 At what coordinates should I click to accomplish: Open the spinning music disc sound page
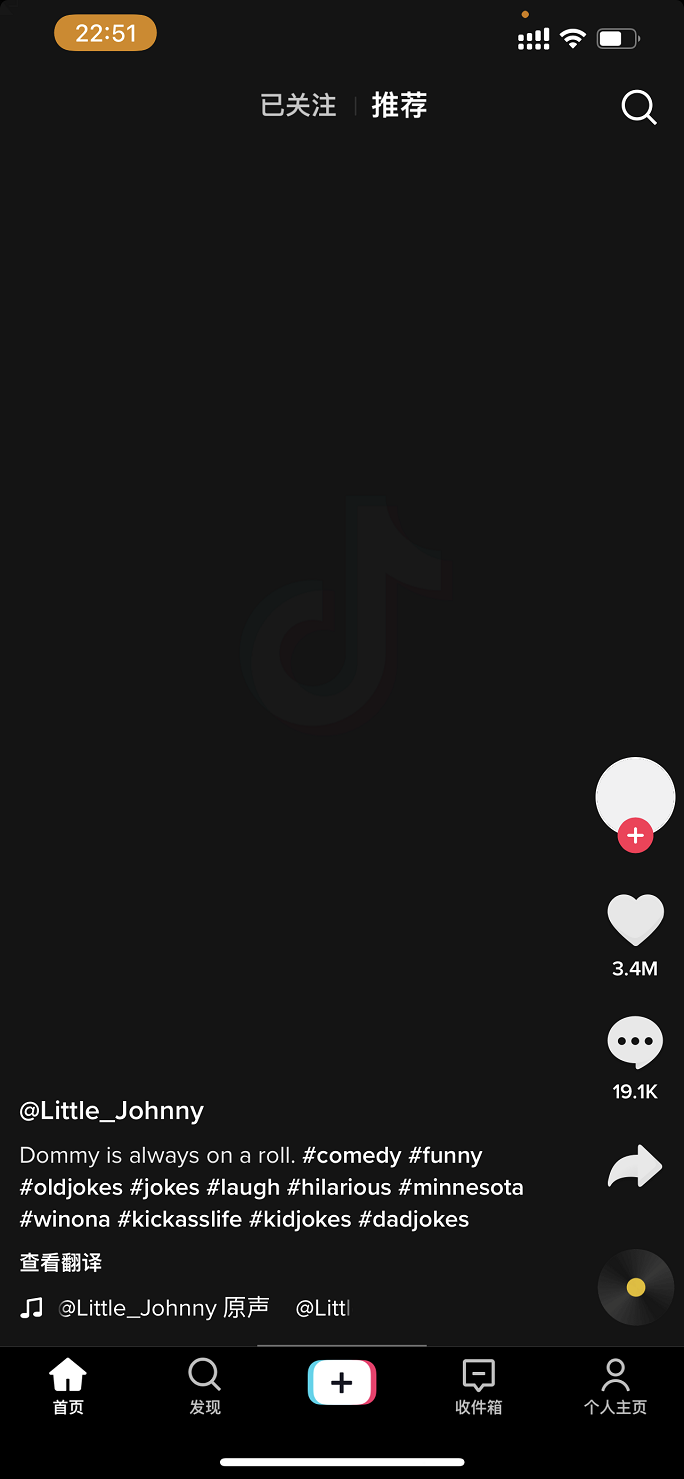[x=635, y=1287]
